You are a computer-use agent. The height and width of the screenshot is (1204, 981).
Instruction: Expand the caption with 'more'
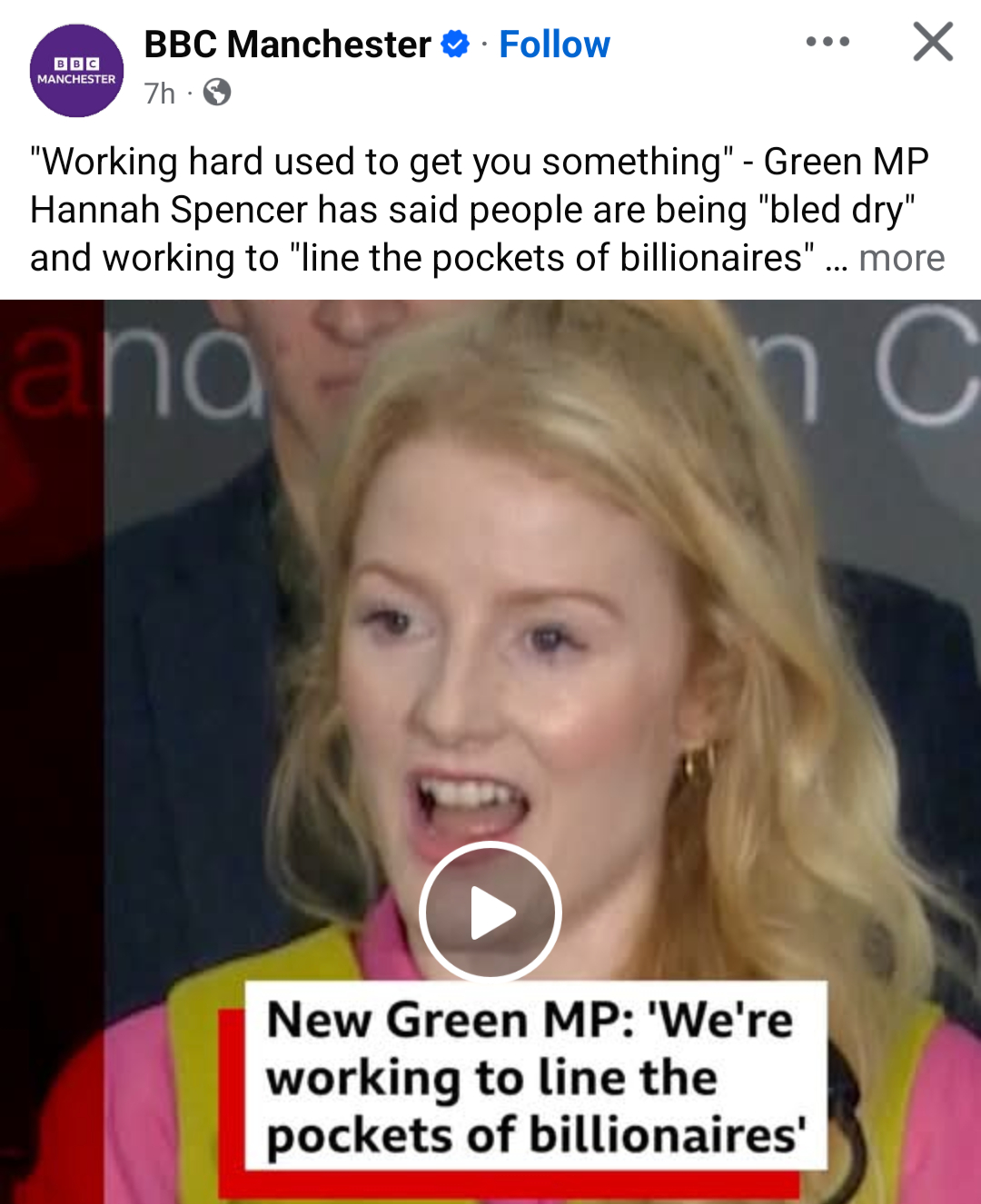pyautogui.click(x=901, y=258)
